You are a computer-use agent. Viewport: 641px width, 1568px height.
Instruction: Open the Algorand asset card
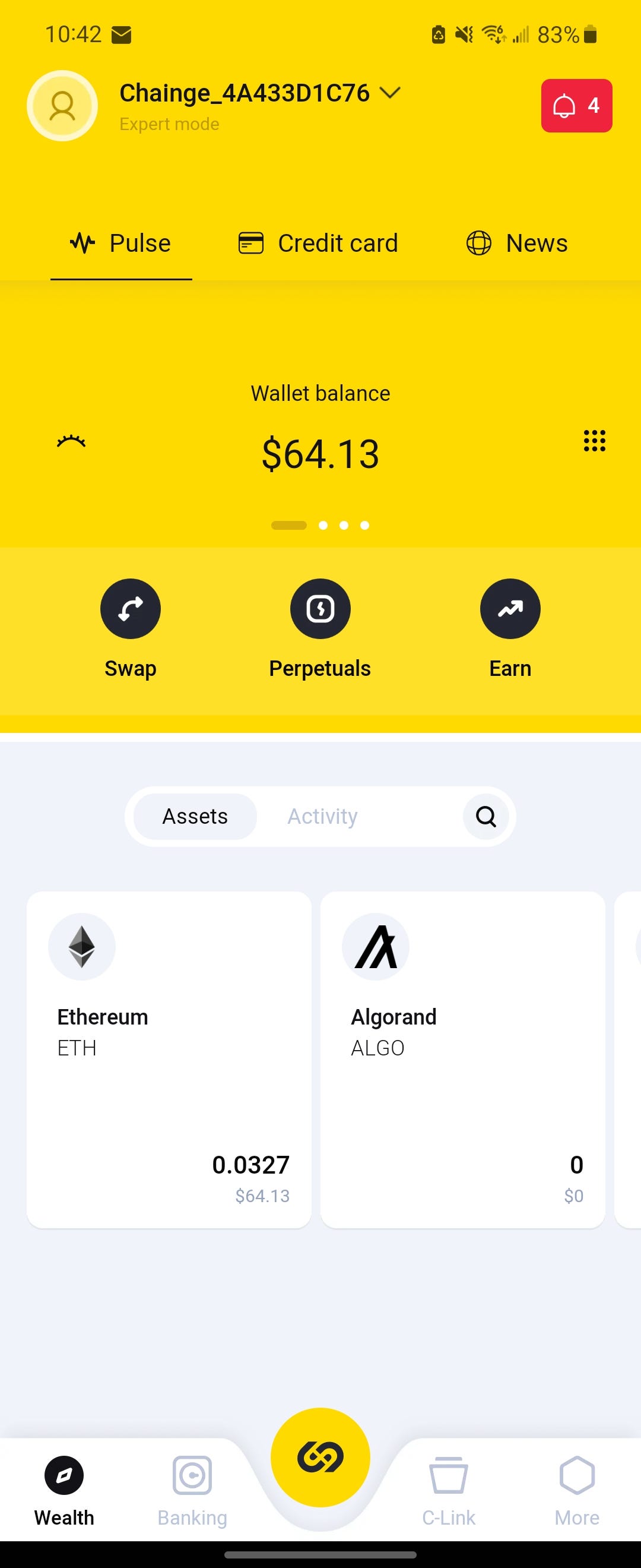click(462, 1060)
